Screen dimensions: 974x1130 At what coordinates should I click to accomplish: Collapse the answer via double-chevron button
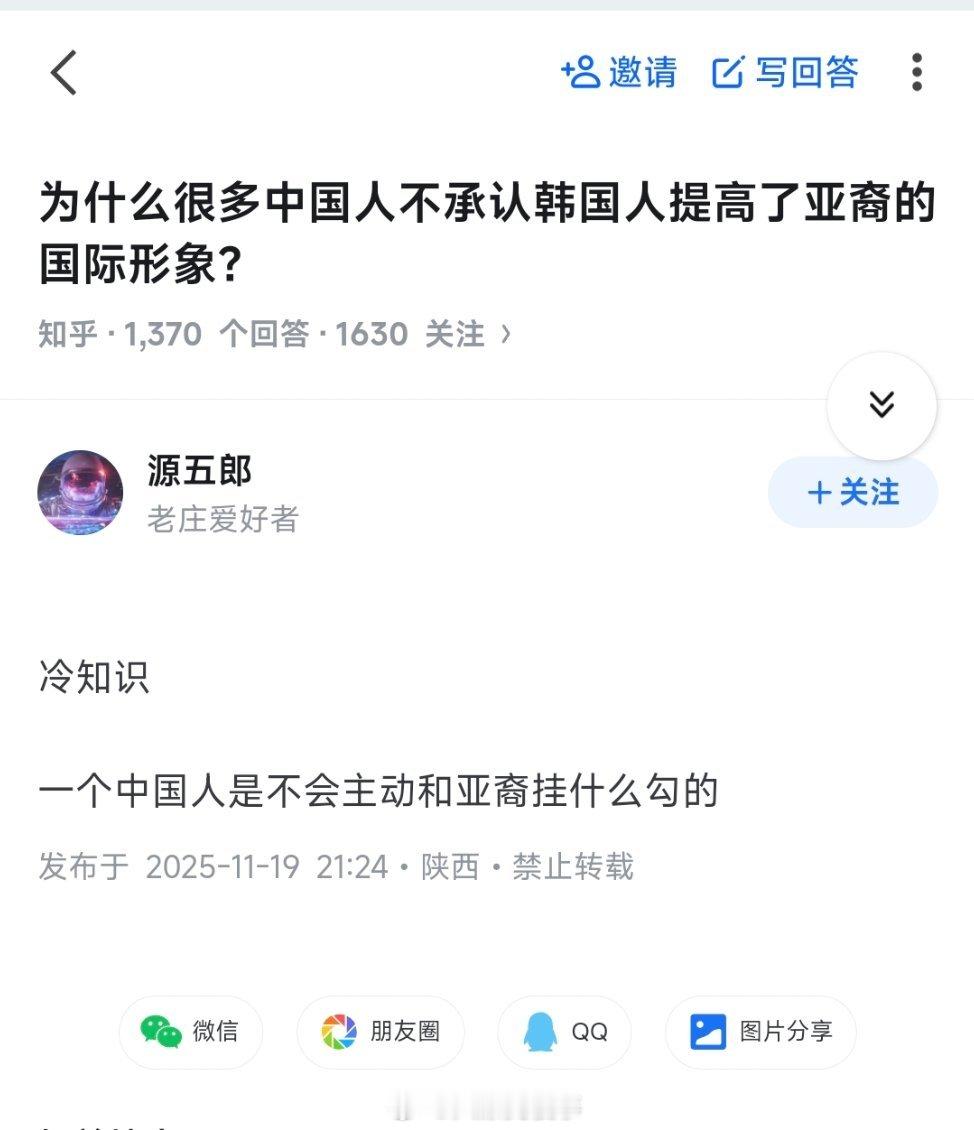(881, 404)
